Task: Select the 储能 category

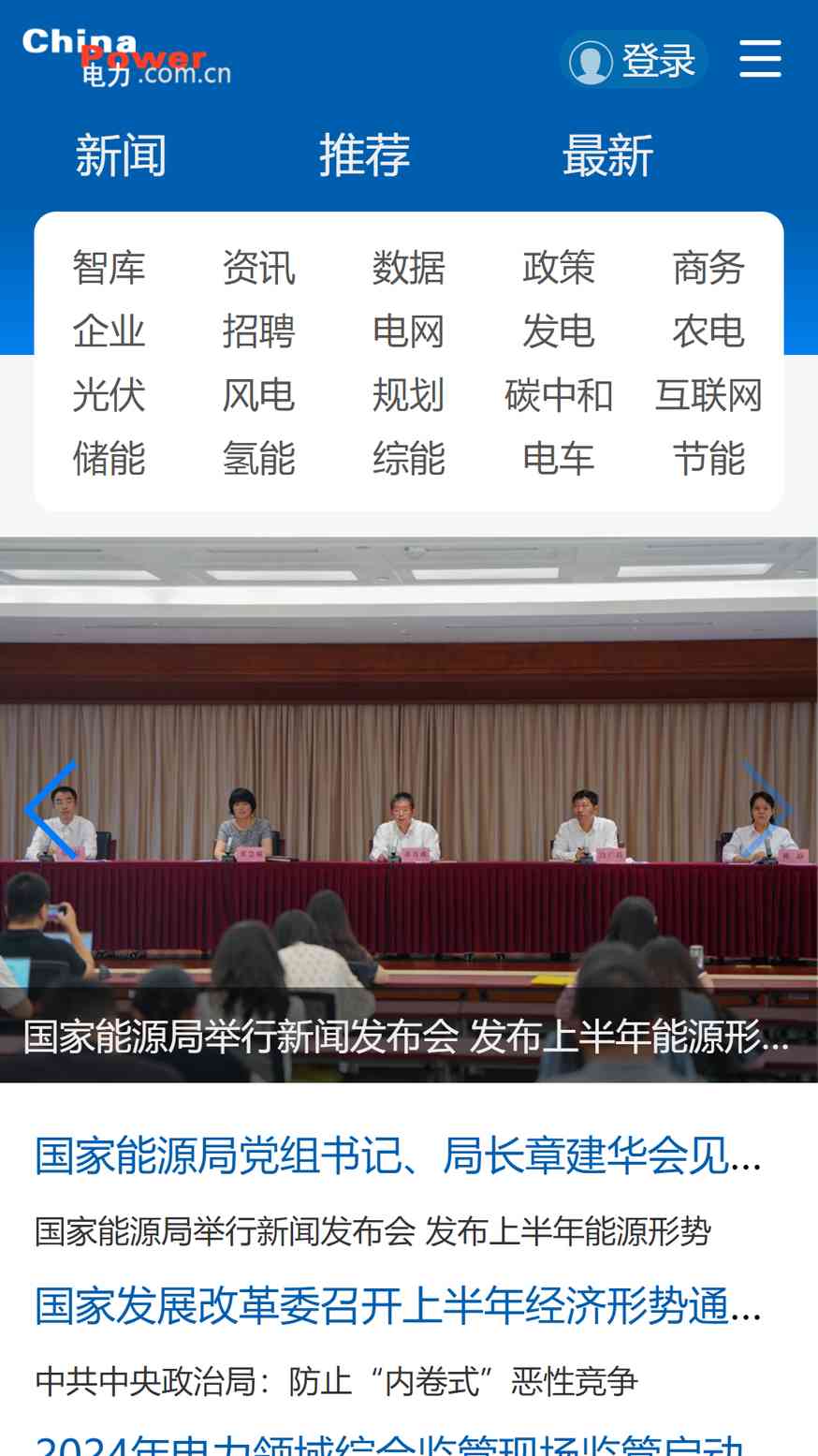Action: pos(109,459)
